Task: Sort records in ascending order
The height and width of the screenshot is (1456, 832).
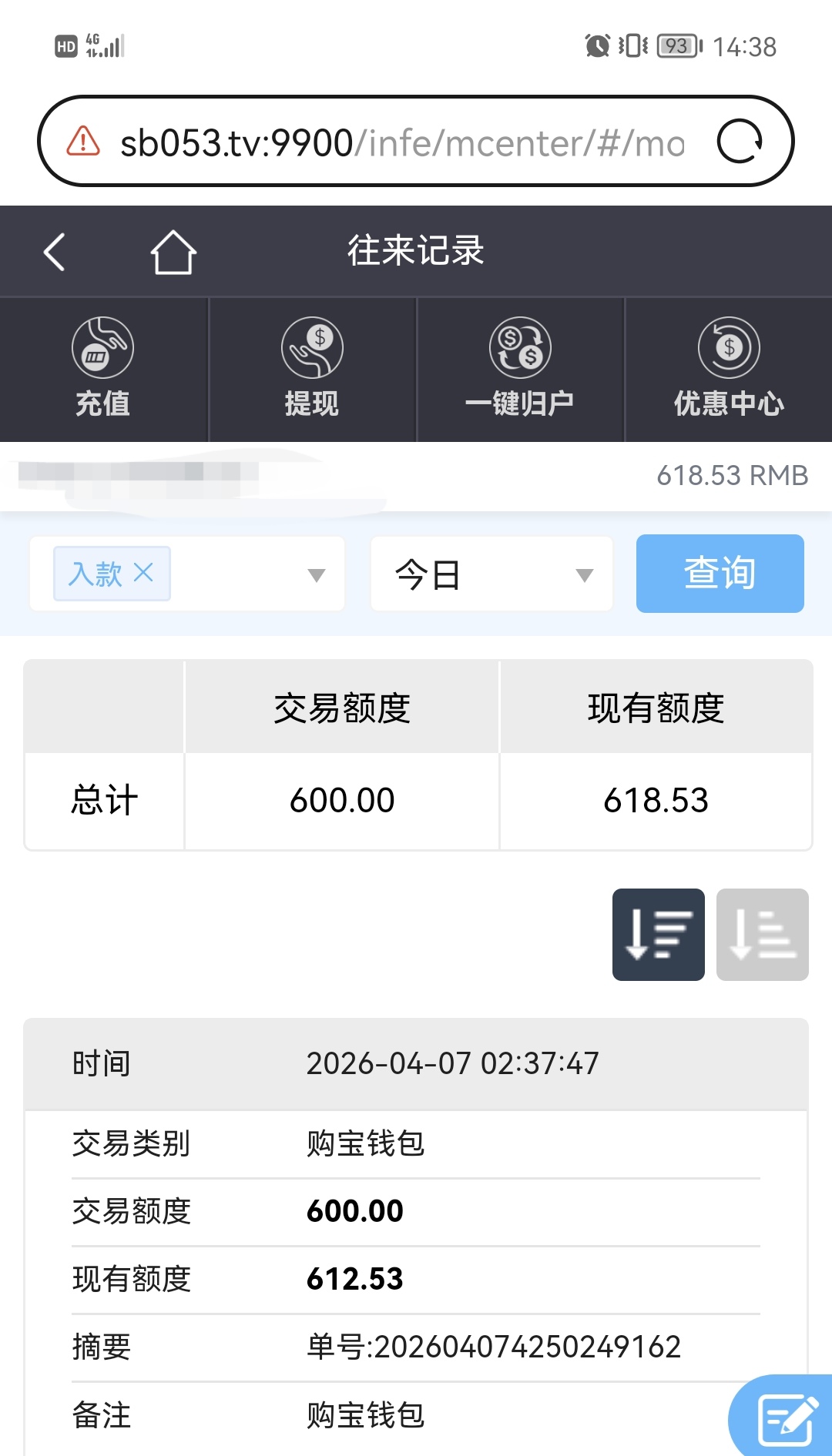Action: [x=762, y=934]
